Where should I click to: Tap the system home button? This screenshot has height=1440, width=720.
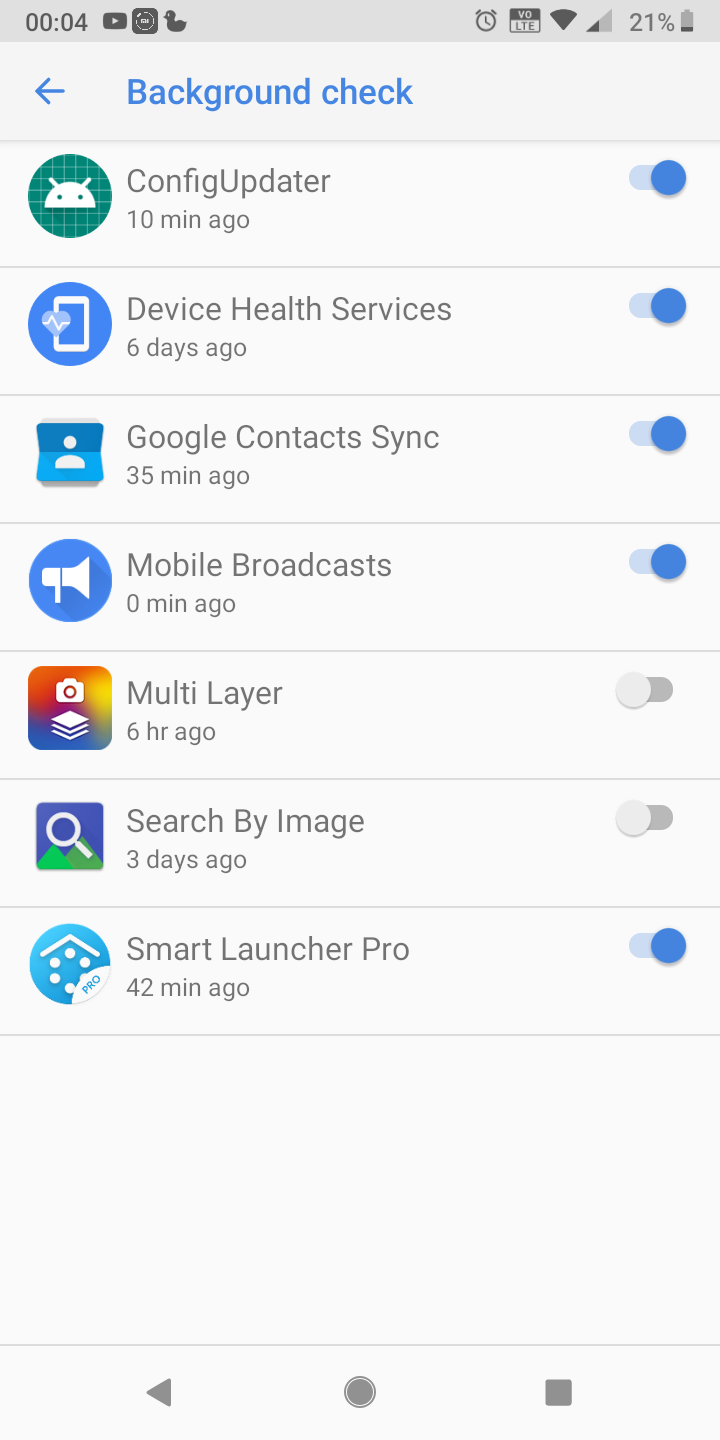coord(360,1392)
